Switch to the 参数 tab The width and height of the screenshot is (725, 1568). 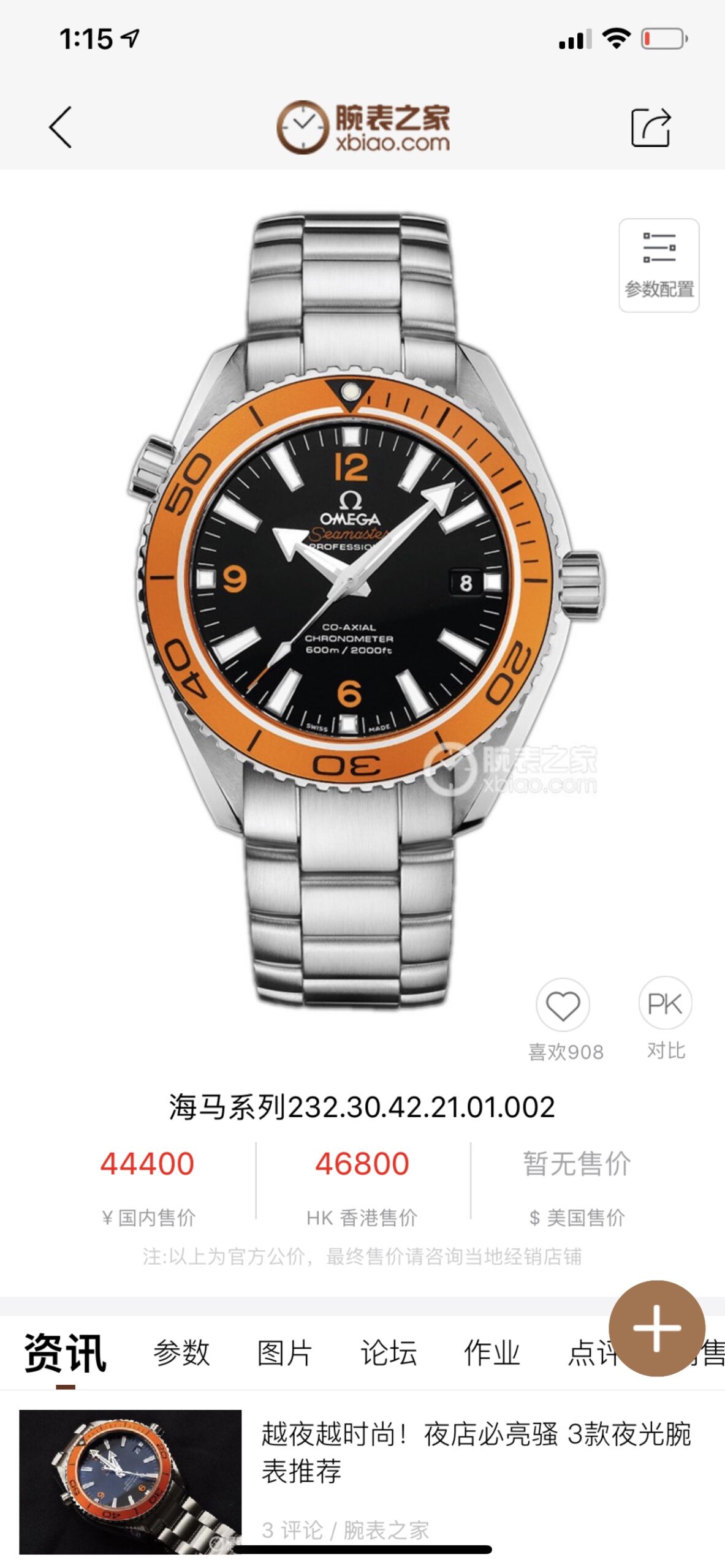tap(181, 1352)
